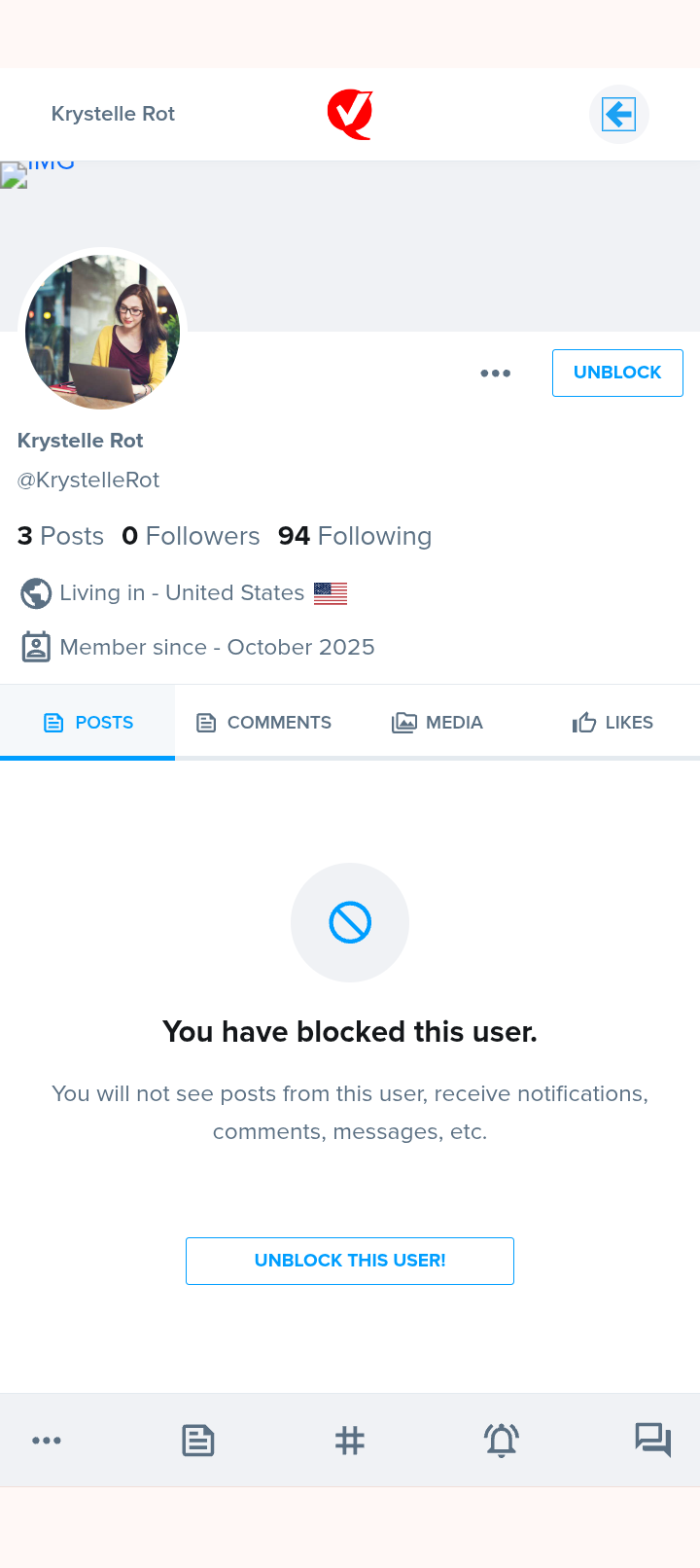This screenshot has height=1568, width=700.
Task: Open the three-dot profile options menu
Action: click(495, 374)
